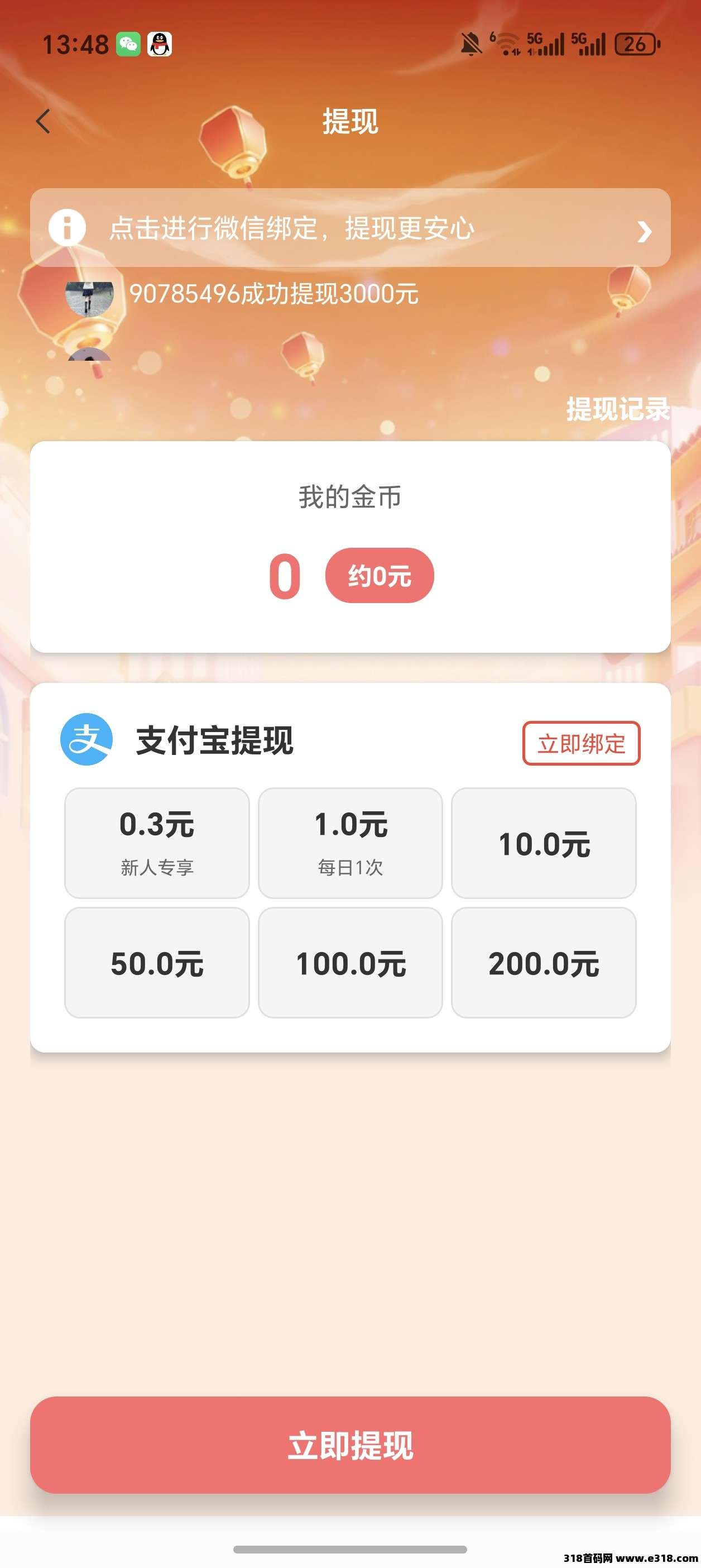
Task: Choose the 100.0元 withdrawal amount
Action: tap(350, 962)
